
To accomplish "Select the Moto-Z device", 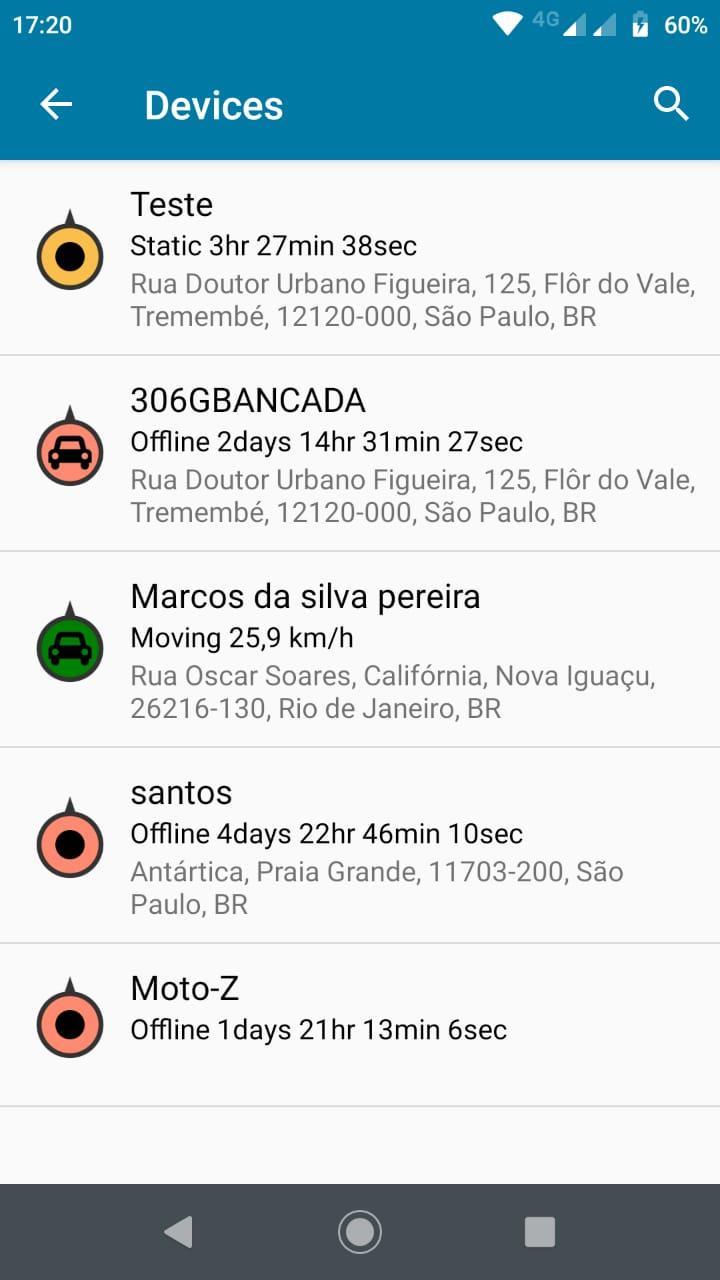I will 360,1025.
